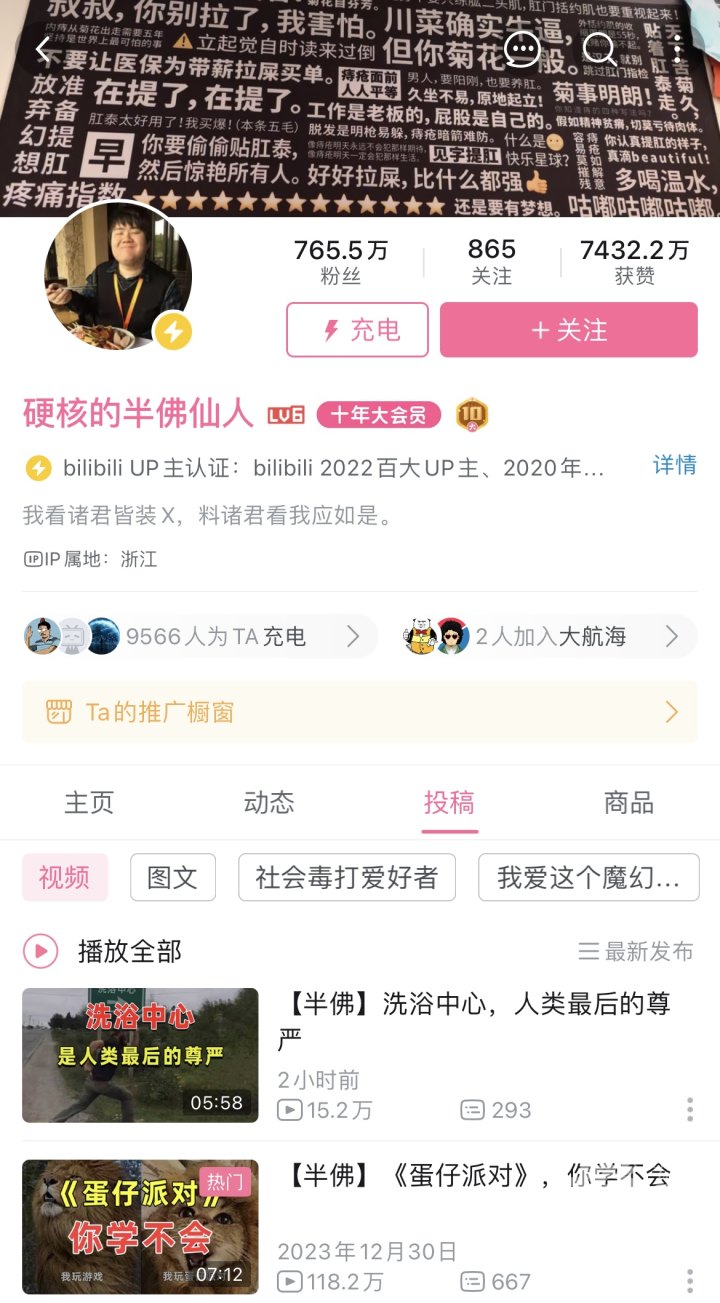Follow with the 关注 button
The height and width of the screenshot is (1303, 720).
[568, 330]
